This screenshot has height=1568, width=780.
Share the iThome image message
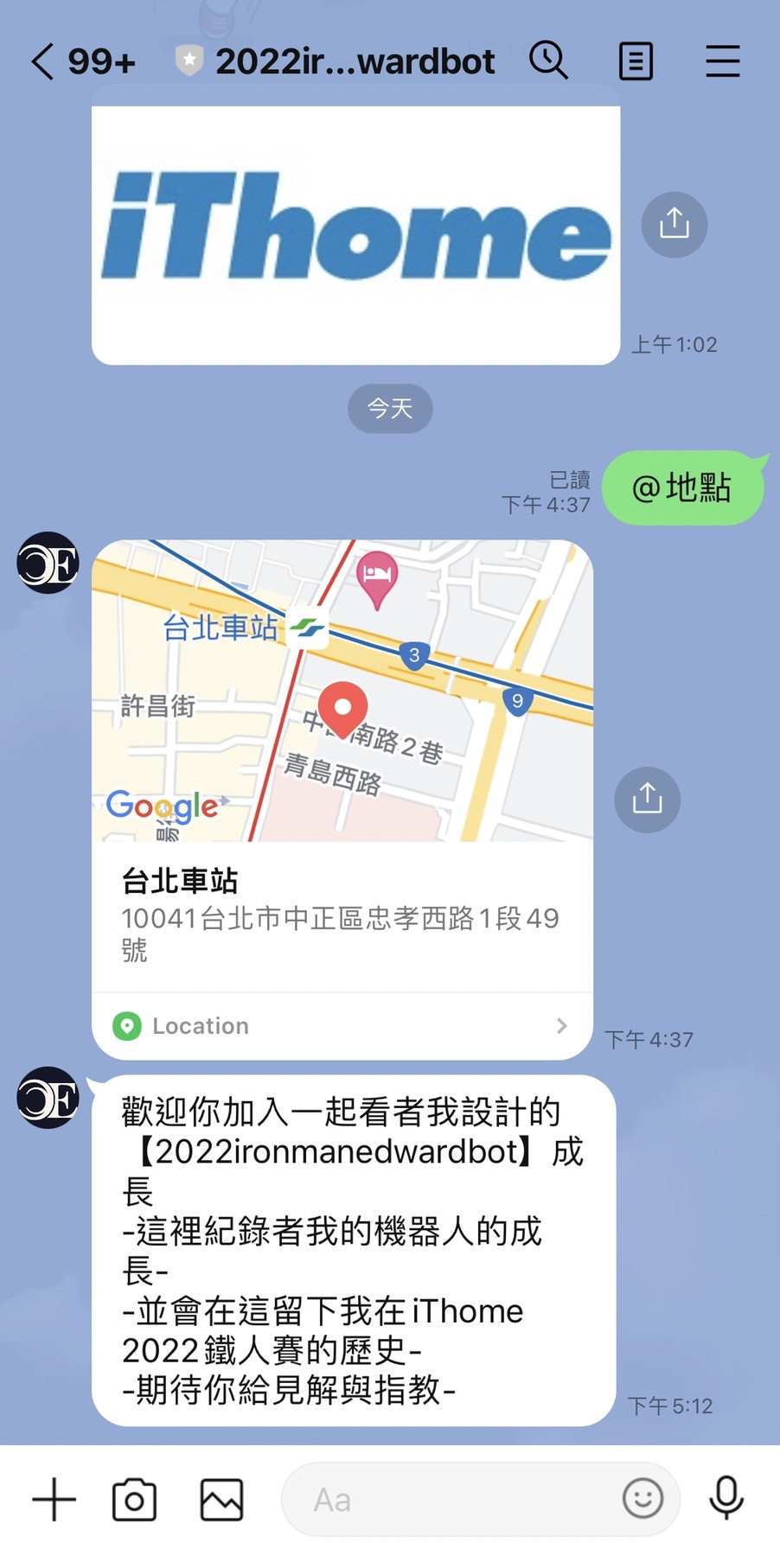pos(674,225)
